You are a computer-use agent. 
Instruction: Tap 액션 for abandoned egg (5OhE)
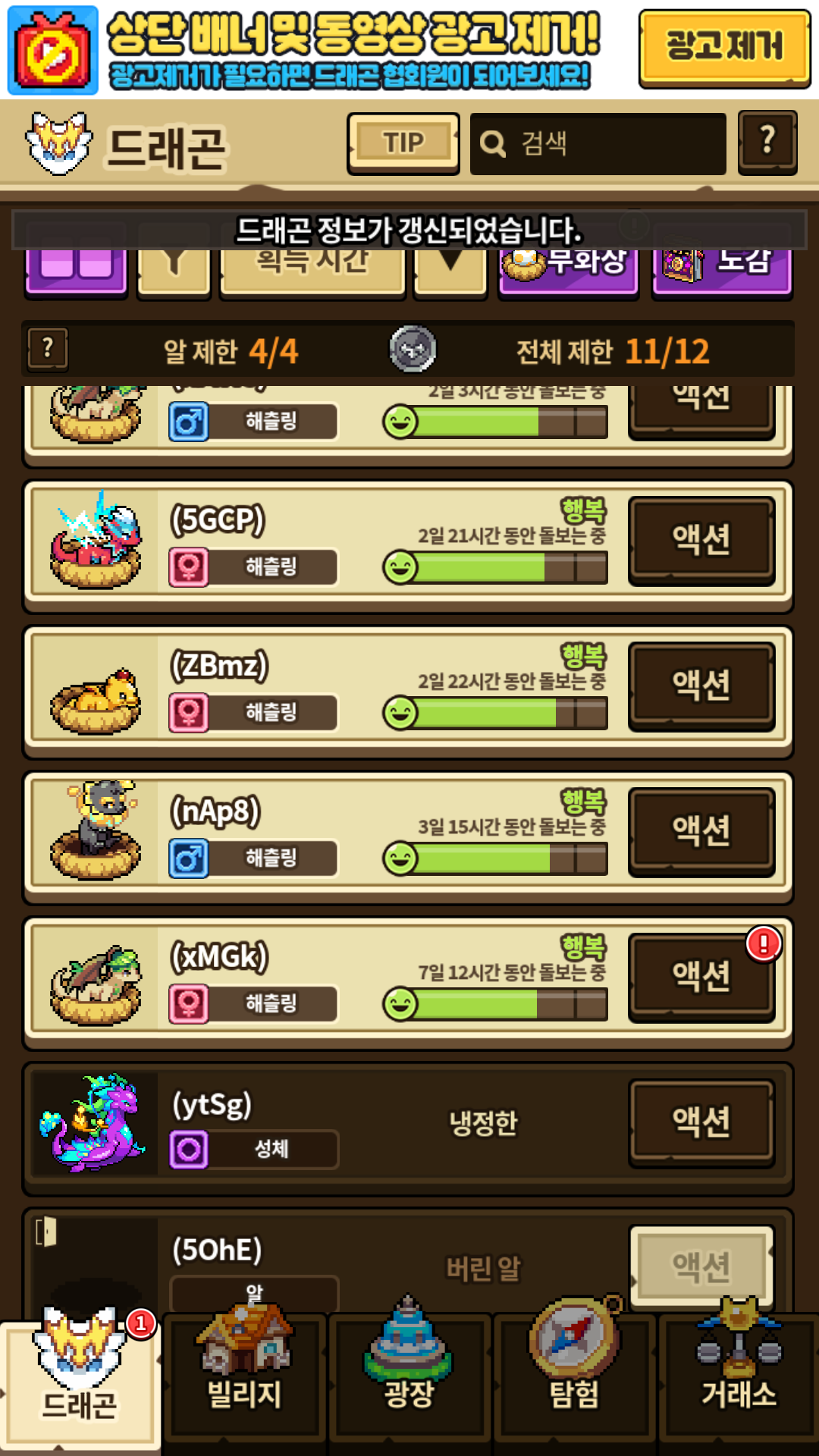click(x=701, y=1265)
